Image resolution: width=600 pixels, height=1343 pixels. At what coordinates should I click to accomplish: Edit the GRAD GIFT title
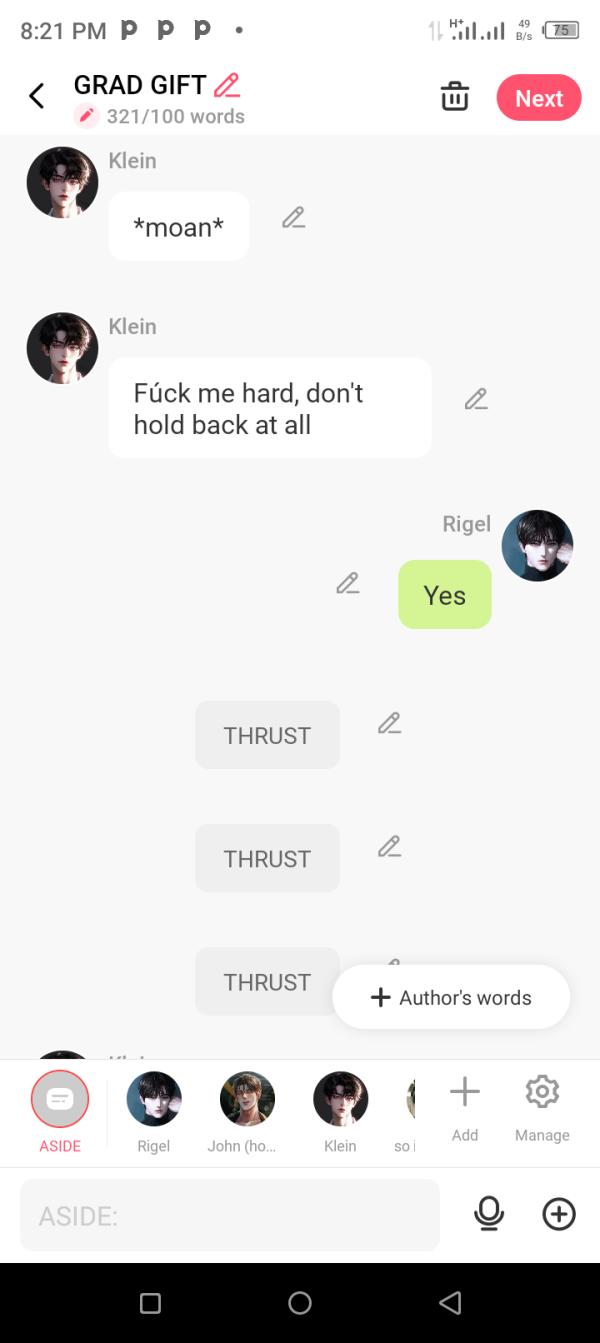pos(227,85)
